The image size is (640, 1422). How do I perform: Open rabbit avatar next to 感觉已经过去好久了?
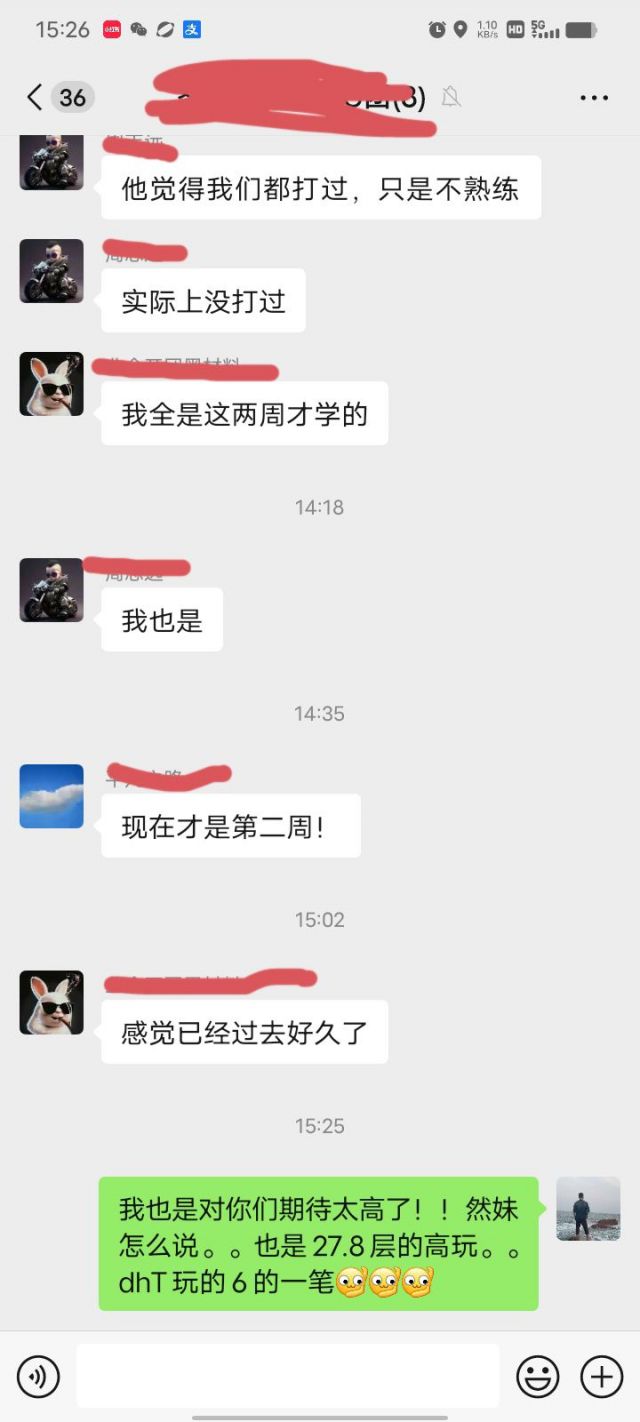pos(52,1002)
